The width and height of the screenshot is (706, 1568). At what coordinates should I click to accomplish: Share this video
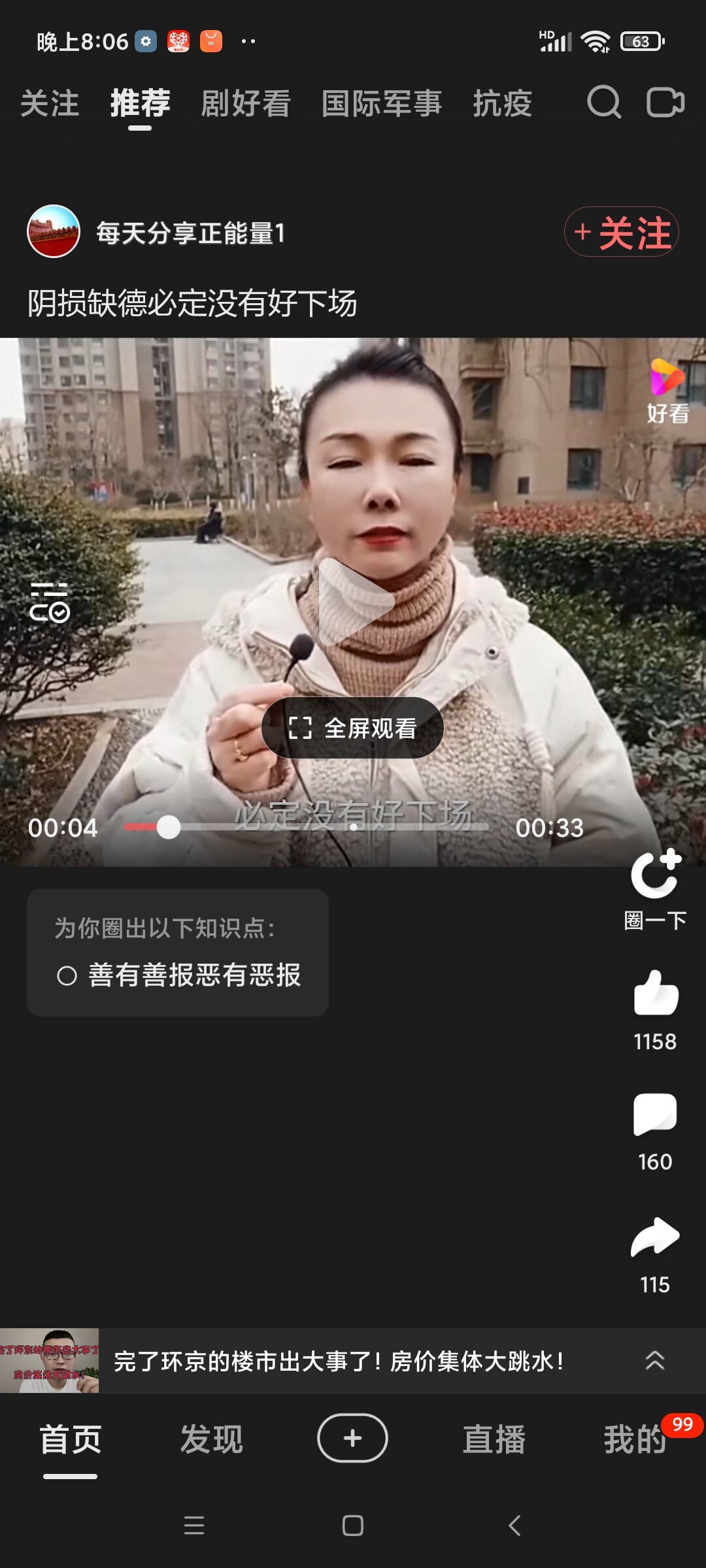(x=655, y=1237)
